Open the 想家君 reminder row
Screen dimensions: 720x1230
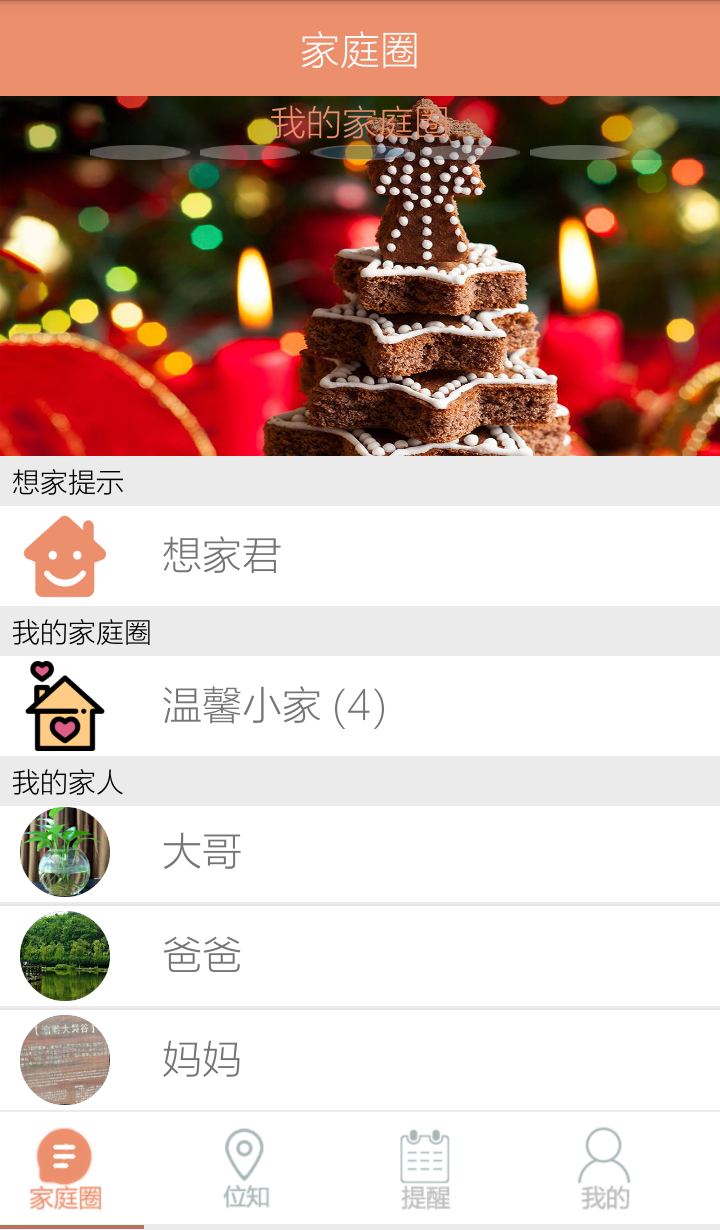pos(360,556)
